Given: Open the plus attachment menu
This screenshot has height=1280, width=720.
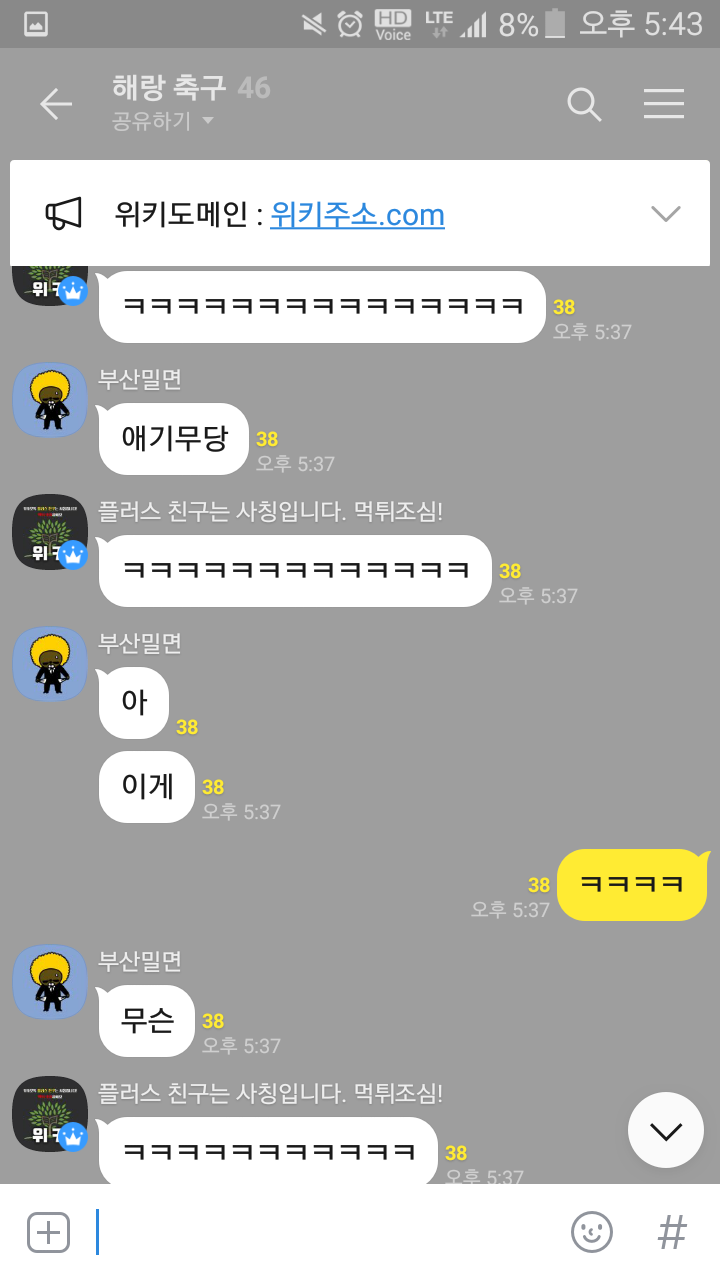Looking at the screenshot, I should (x=49, y=1232).
